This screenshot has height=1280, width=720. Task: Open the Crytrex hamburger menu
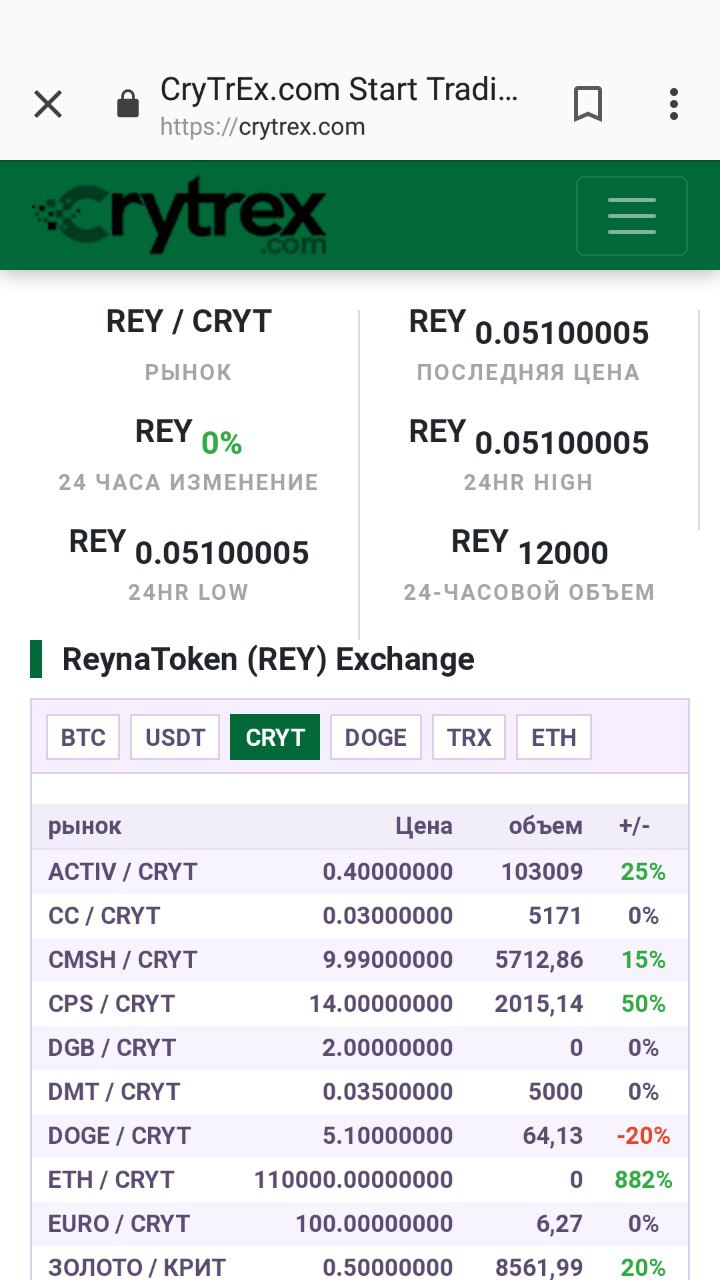tap(632, 216)
